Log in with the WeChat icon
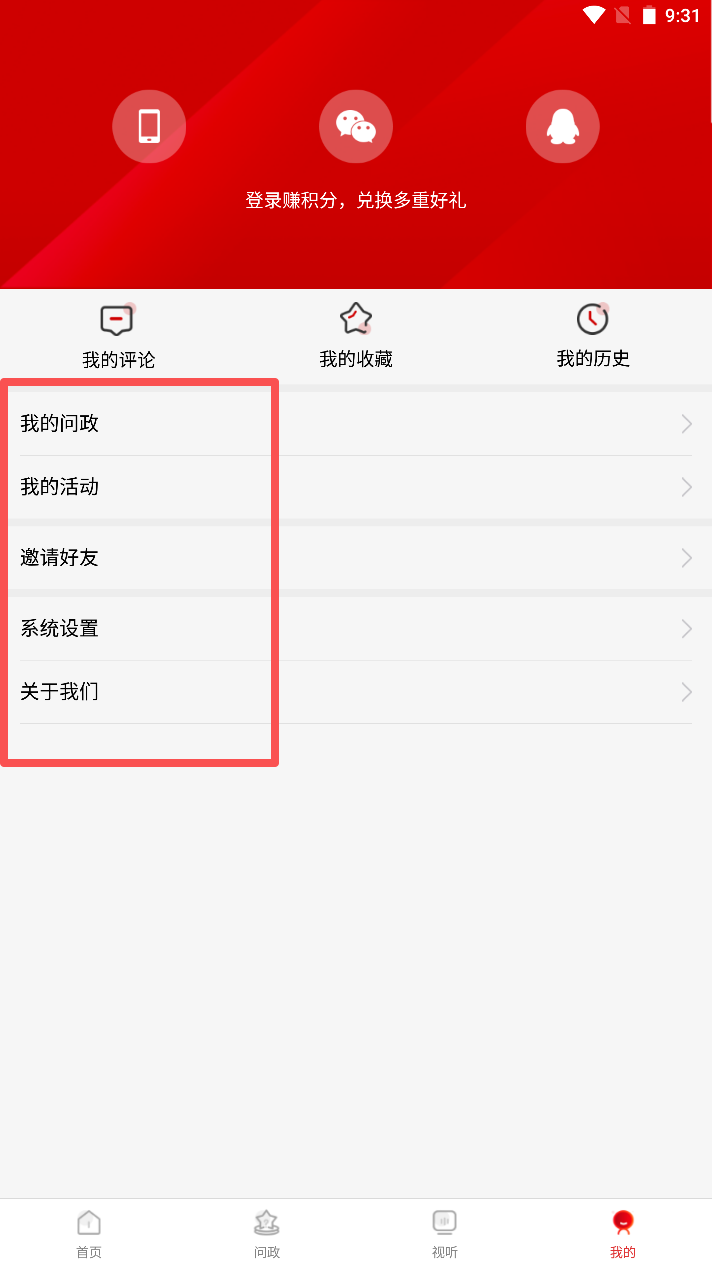Image resolution: width=712 pixels, height=1264 pixels. click(x=355, y=126)
